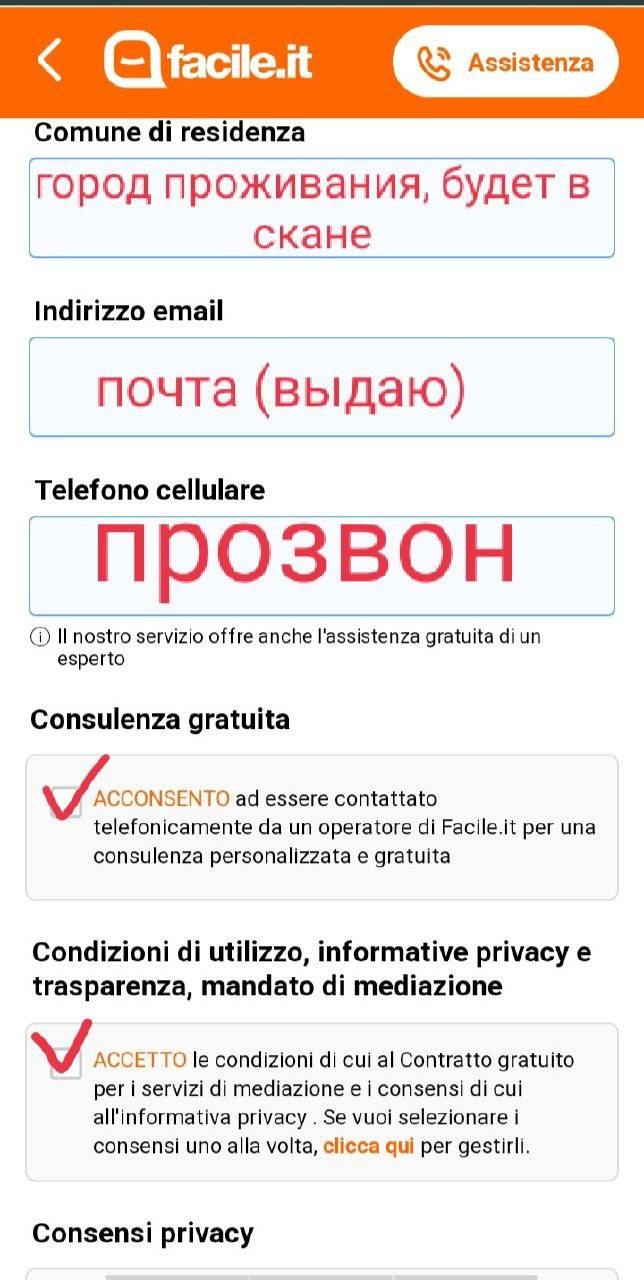
Task: Follow the "clicca qui" consent link
Action: click(368, 1146)
